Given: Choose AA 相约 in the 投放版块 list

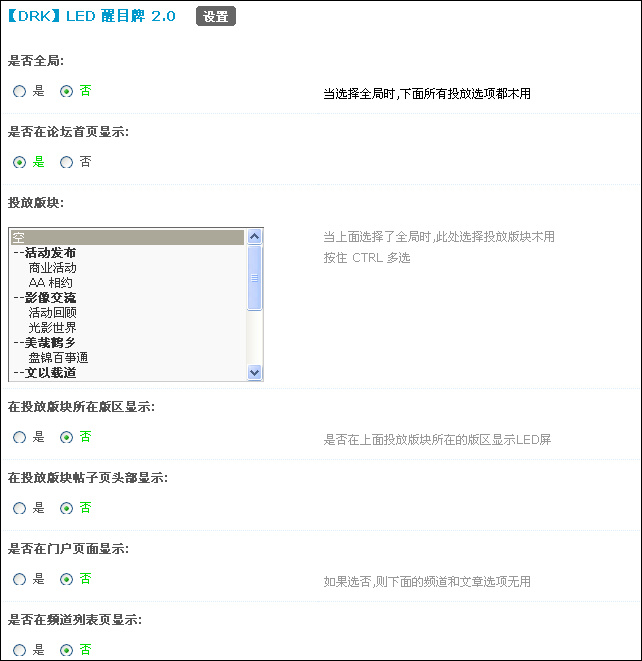Looking at the screenshot, I should (x=51, y=283).
